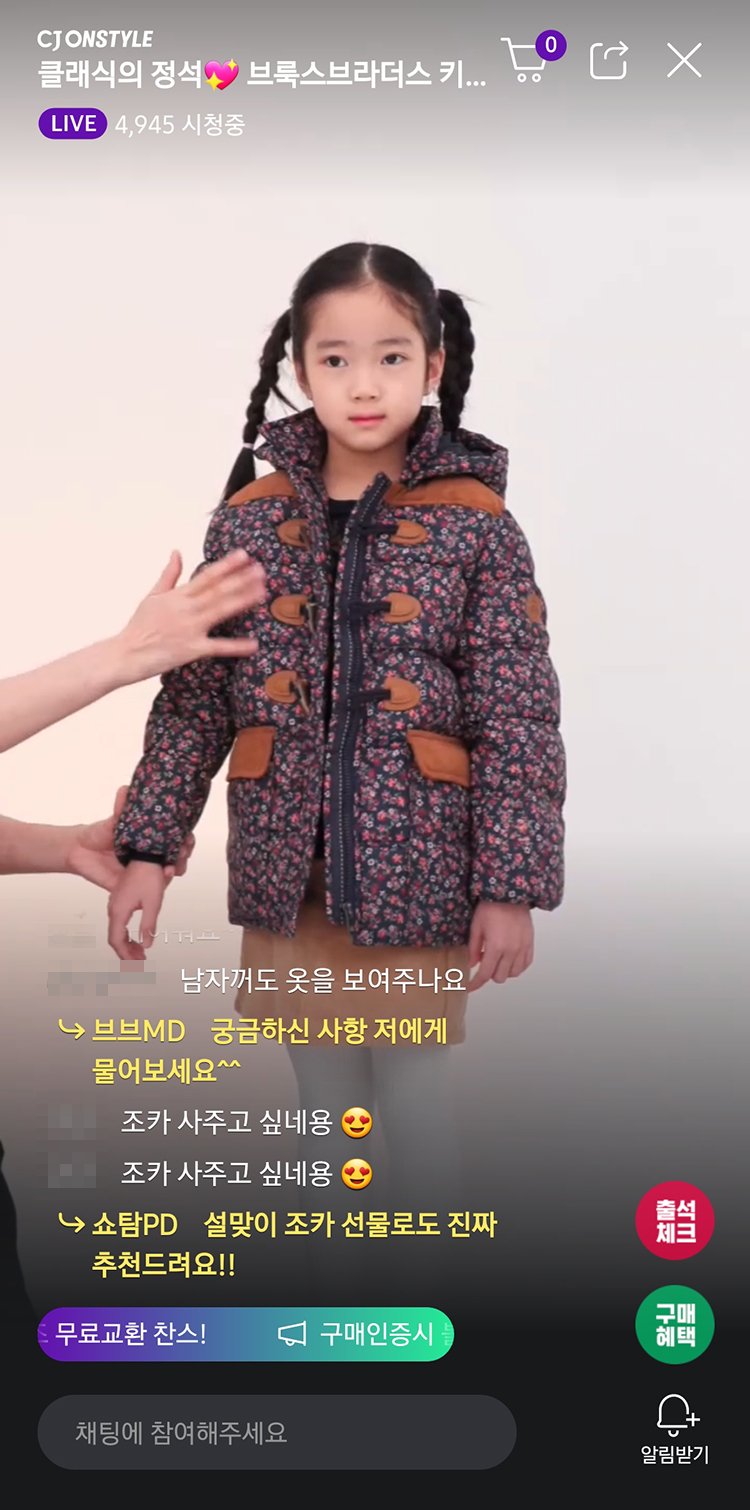The height and width of the screenshot is (1510, 750).
Task: Tap the 채팅에 참여해주세요 chat field
Action: 276,1432
